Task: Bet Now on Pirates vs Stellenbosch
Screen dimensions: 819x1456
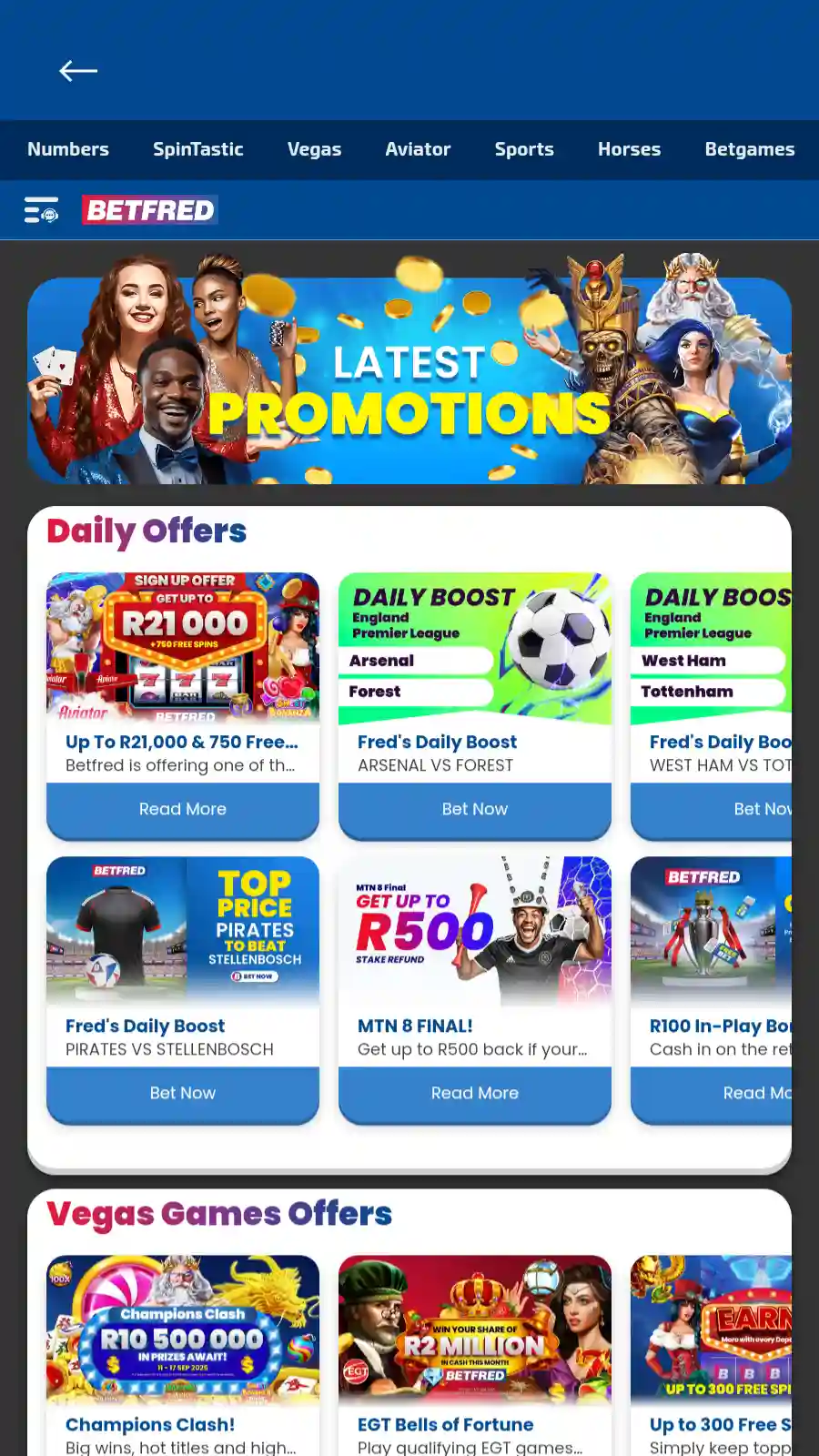Action: (183, 1093)
